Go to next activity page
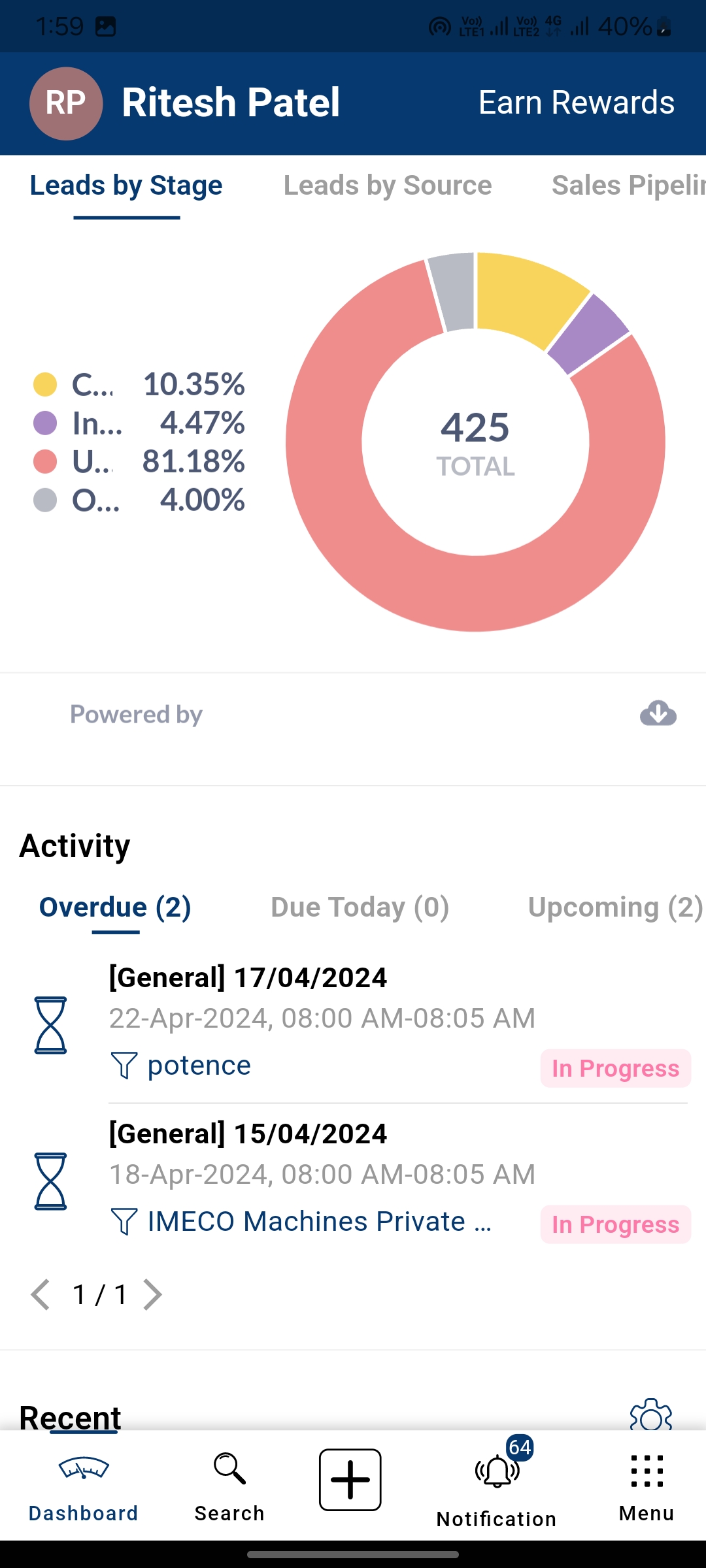 click(x=152, y=1295)
